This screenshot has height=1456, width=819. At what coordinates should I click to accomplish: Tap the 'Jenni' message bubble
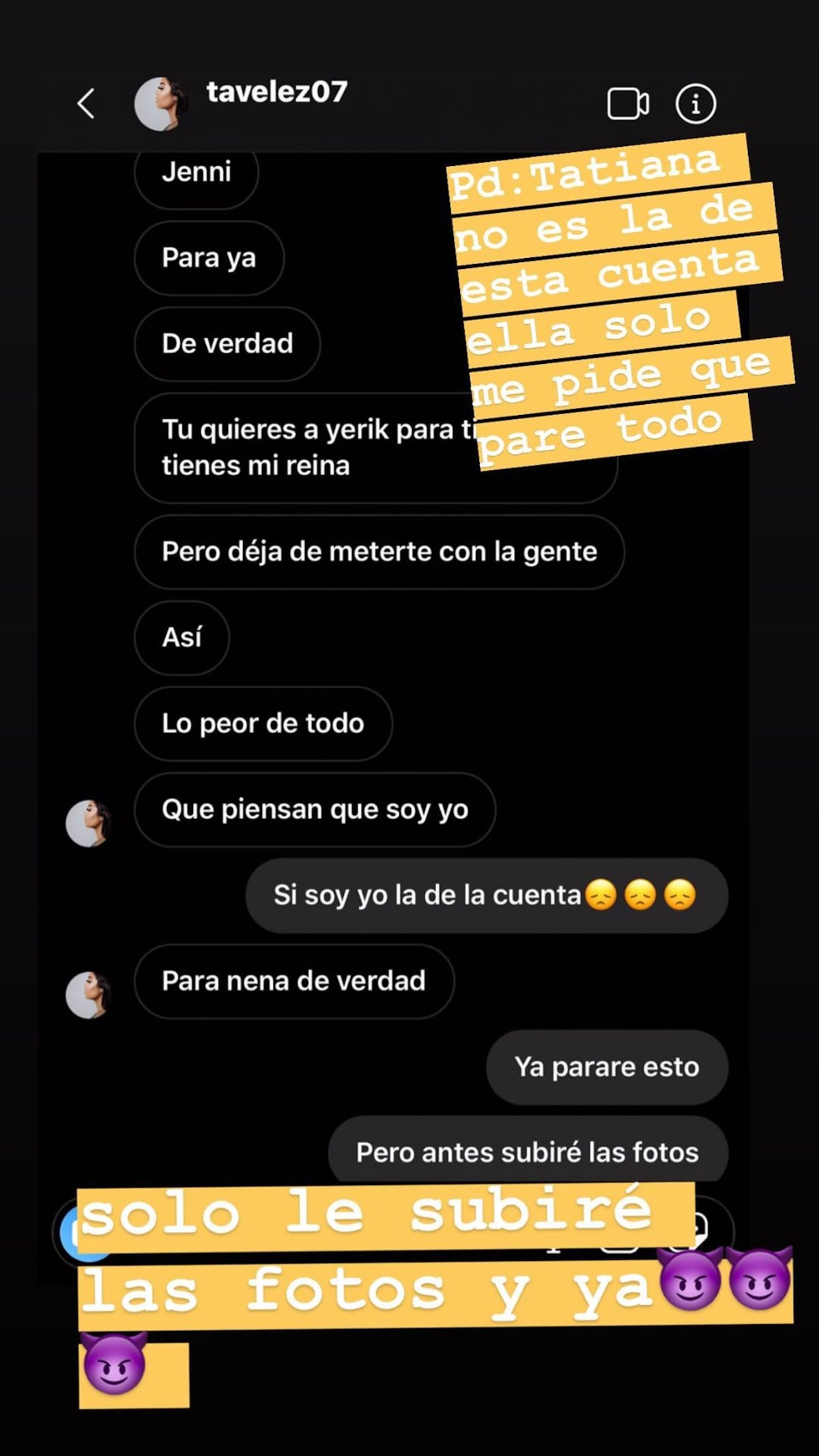pyautogui.click(x=196, y=173)
